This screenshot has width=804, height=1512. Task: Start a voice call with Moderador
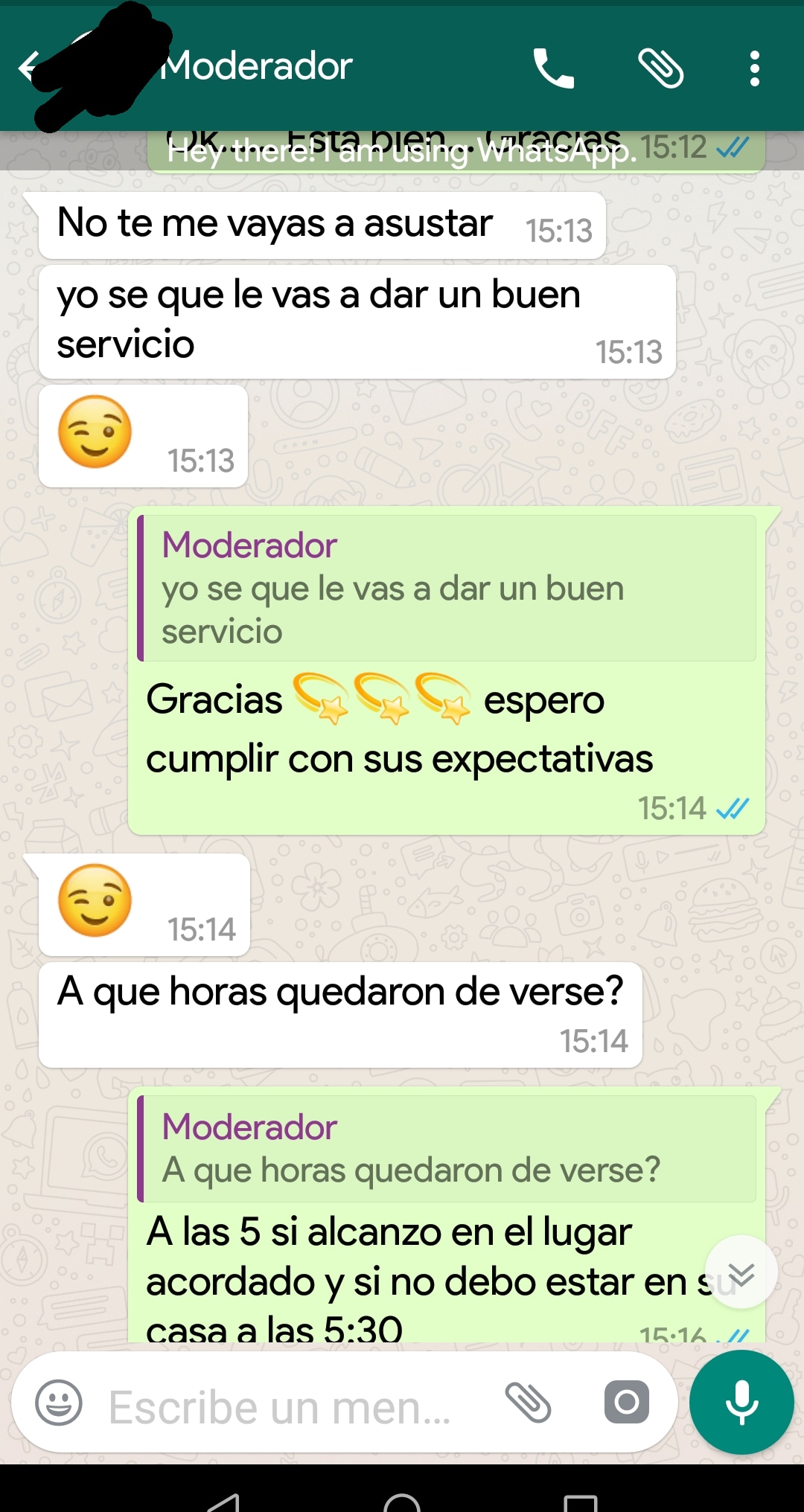coord(553,68)
